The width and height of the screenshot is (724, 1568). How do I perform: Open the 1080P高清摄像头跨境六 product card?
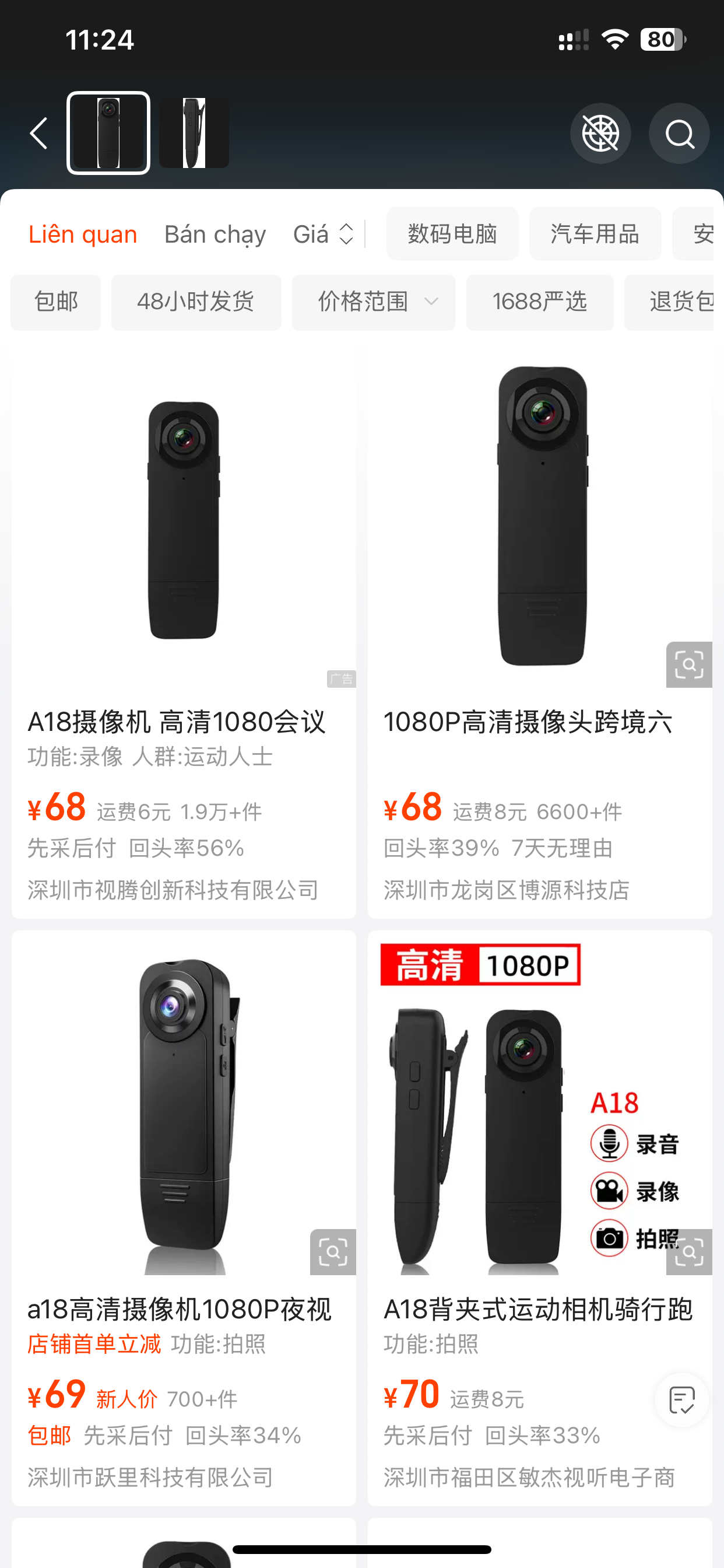[x=528, y=722]
